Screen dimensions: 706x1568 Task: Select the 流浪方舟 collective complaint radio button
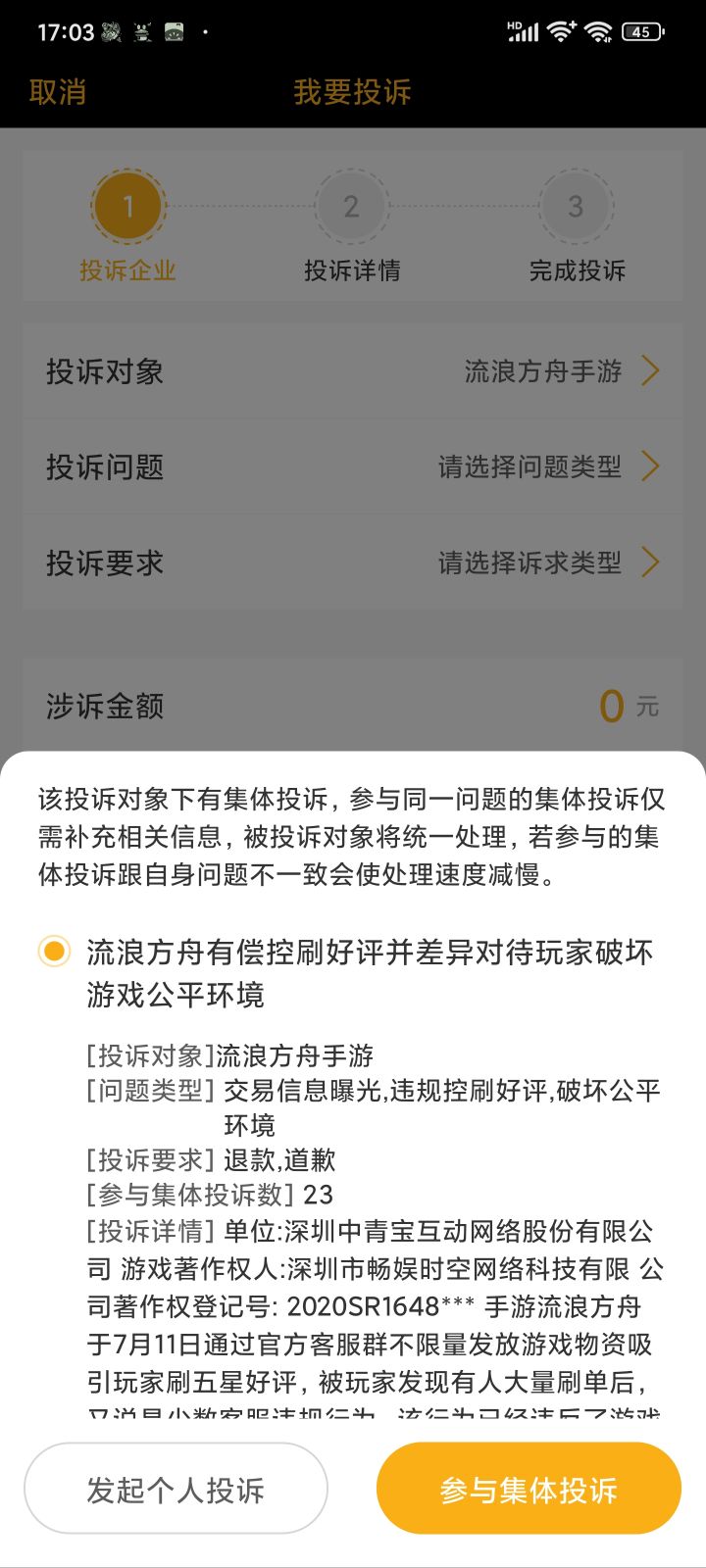54,951
